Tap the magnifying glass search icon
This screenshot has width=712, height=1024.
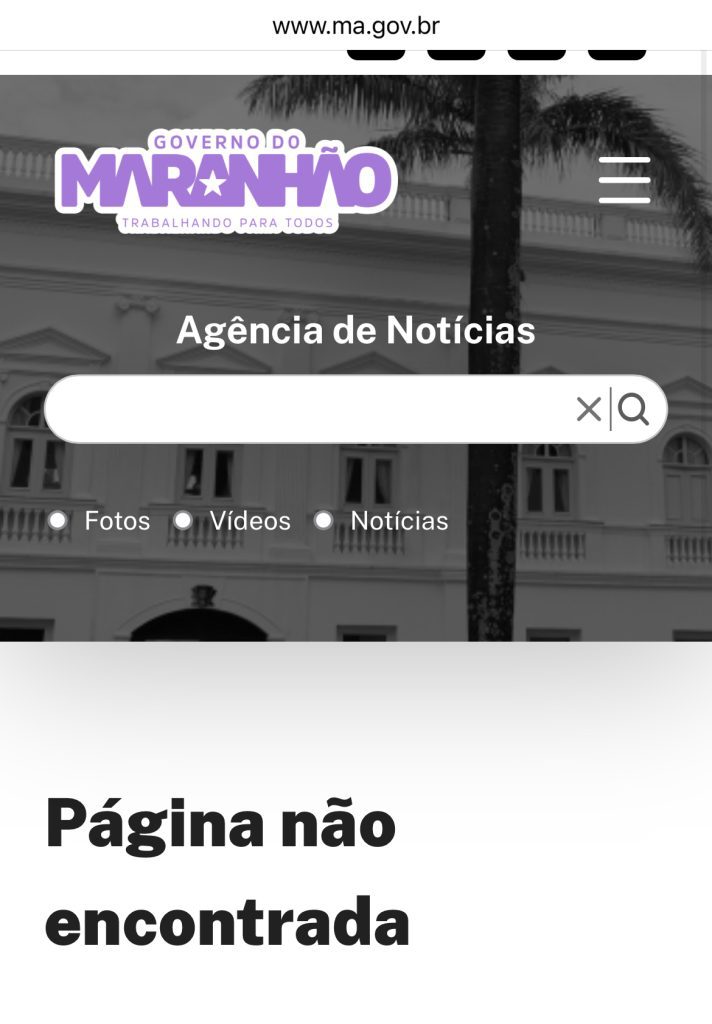(634, 409)
